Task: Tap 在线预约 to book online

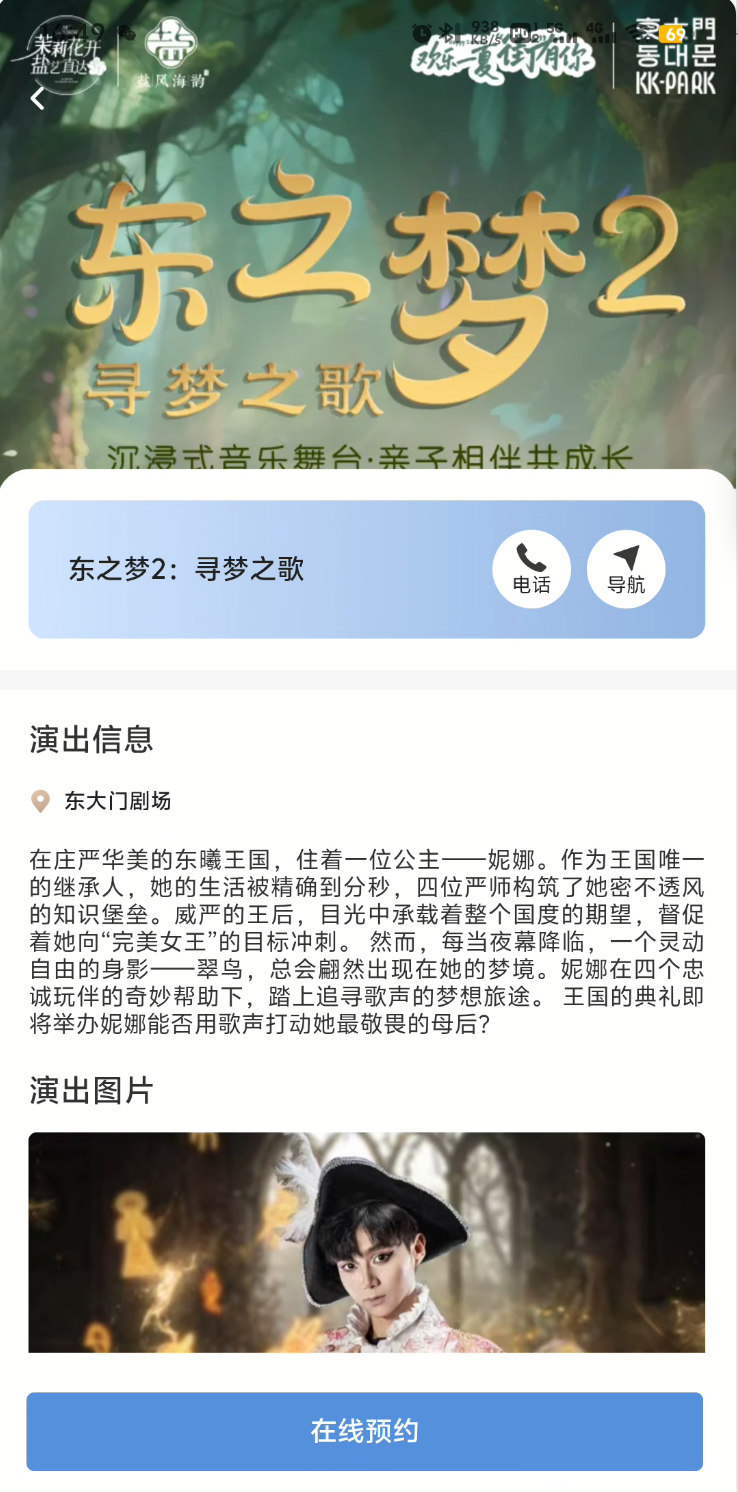Action: pyautogui.click(x=365, y=1431)
